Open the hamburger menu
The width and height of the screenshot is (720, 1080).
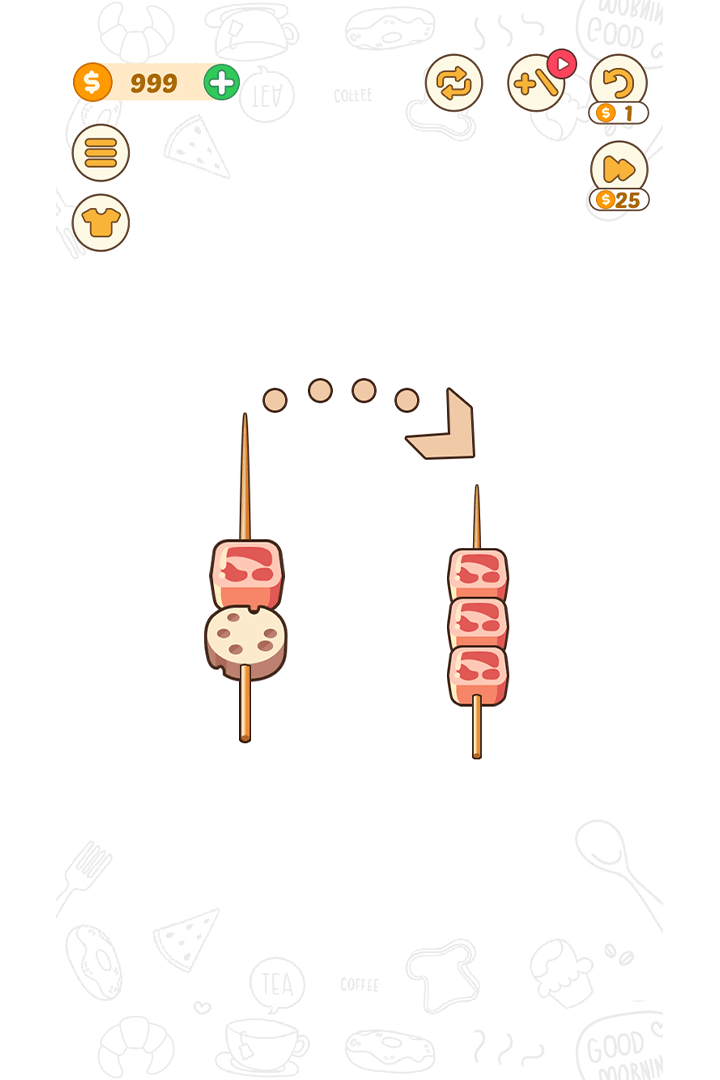100,154
